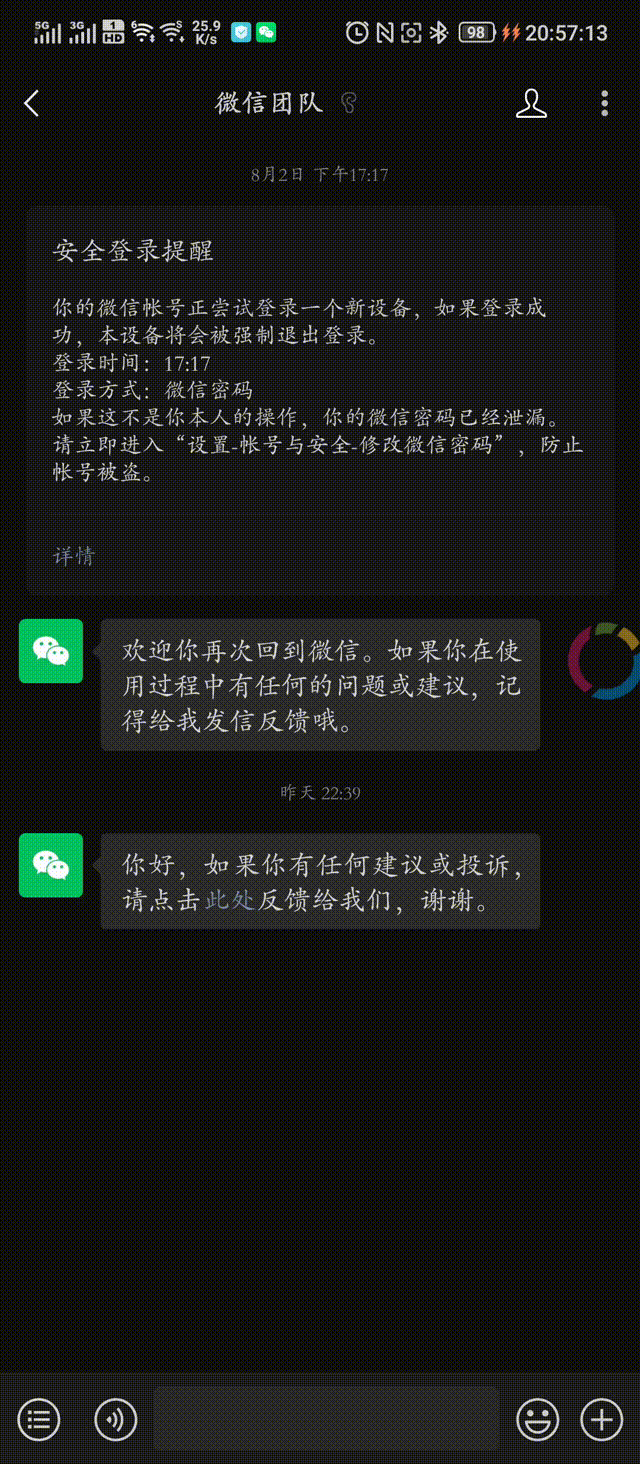This screenshot has height=1464, width=640.
Task: Tap the floating colorful ring button
Action: [x=604, y=661]
